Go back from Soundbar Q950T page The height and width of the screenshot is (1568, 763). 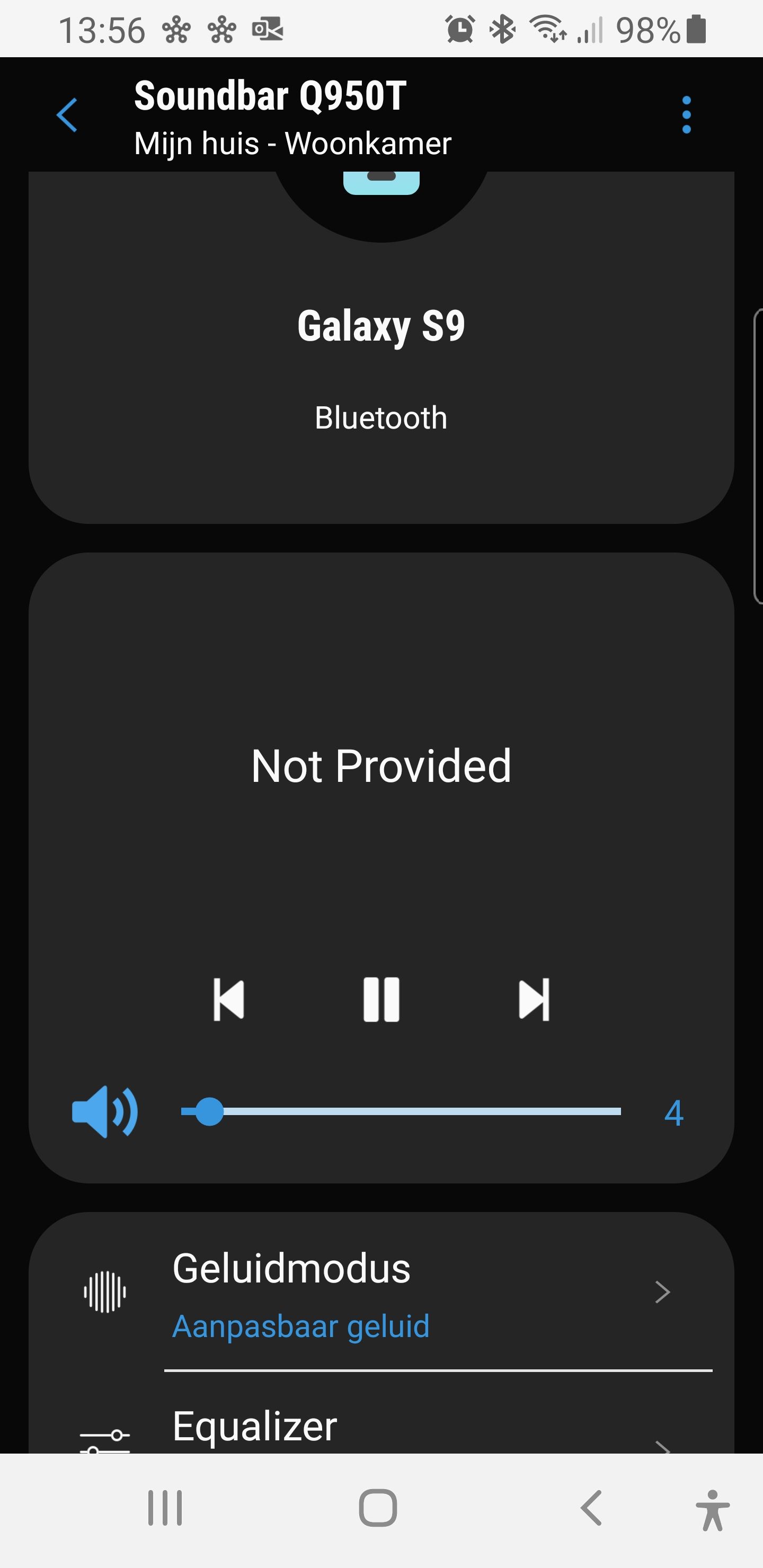[x=67, y=115]
